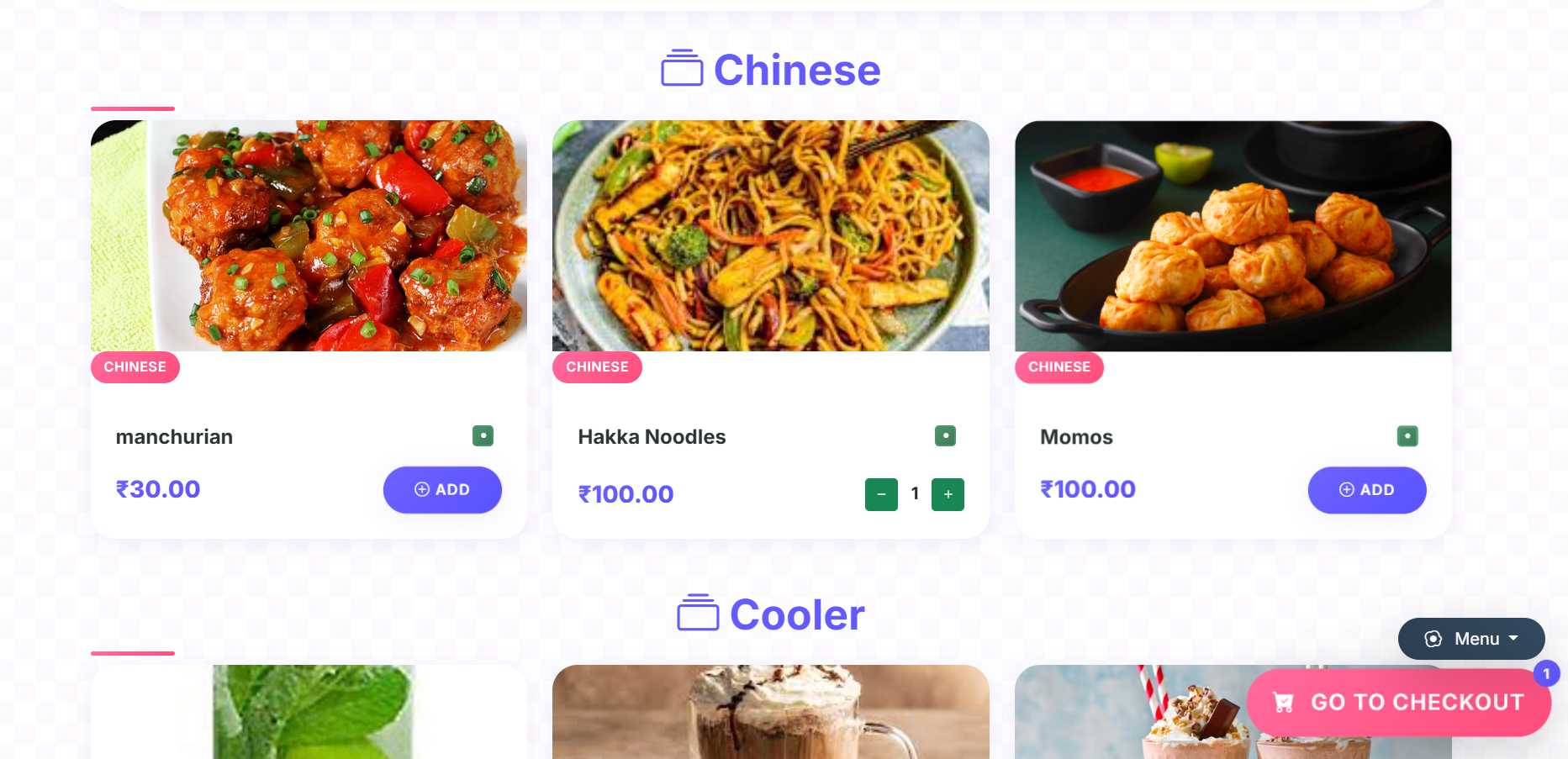The image size is (1568, 759).
Task: Add Momos to the cart
Action: point(1366,490)
